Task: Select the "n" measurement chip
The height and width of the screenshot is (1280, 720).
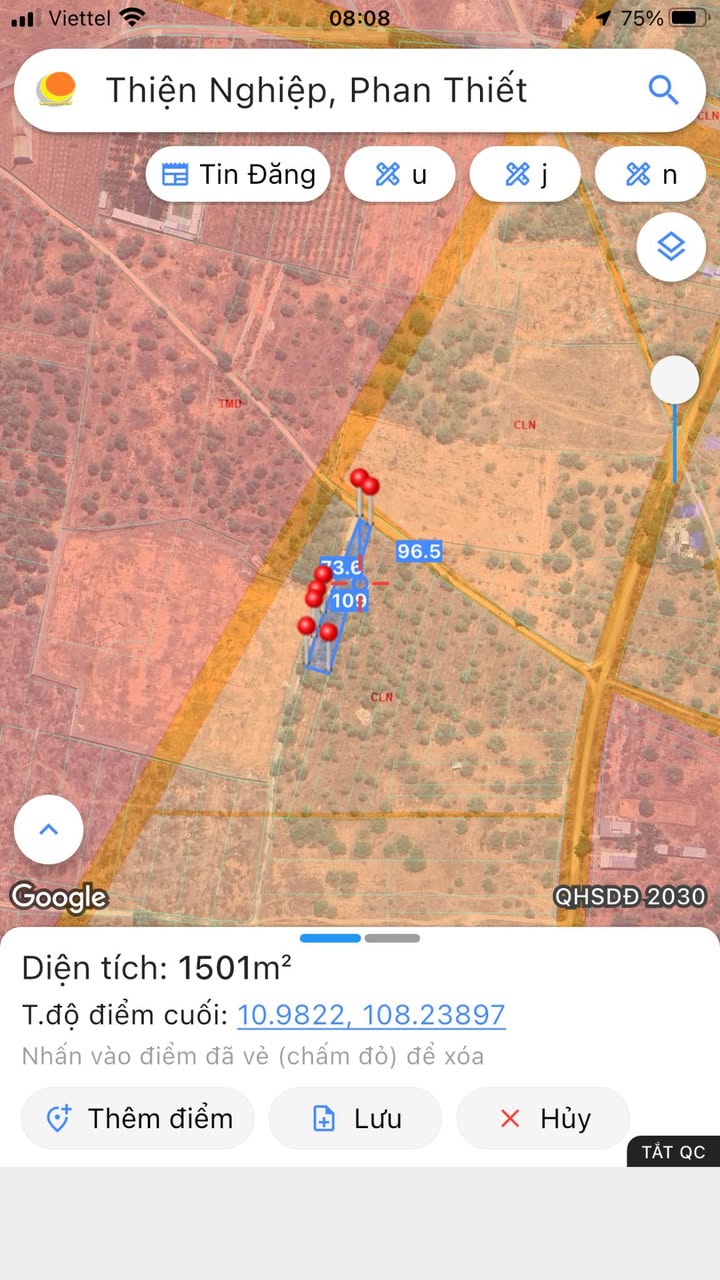Action: 652,174
